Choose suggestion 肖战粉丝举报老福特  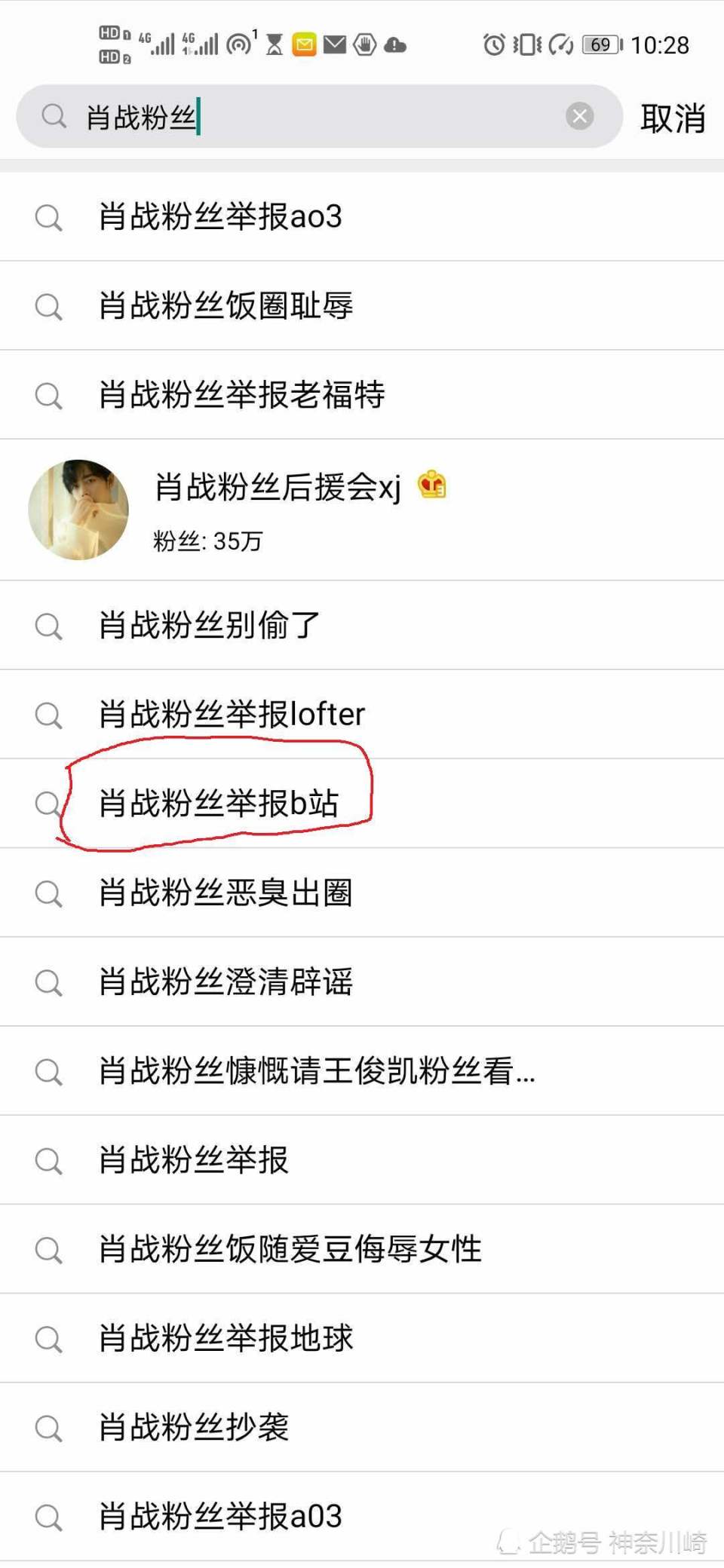click(362, 395)
